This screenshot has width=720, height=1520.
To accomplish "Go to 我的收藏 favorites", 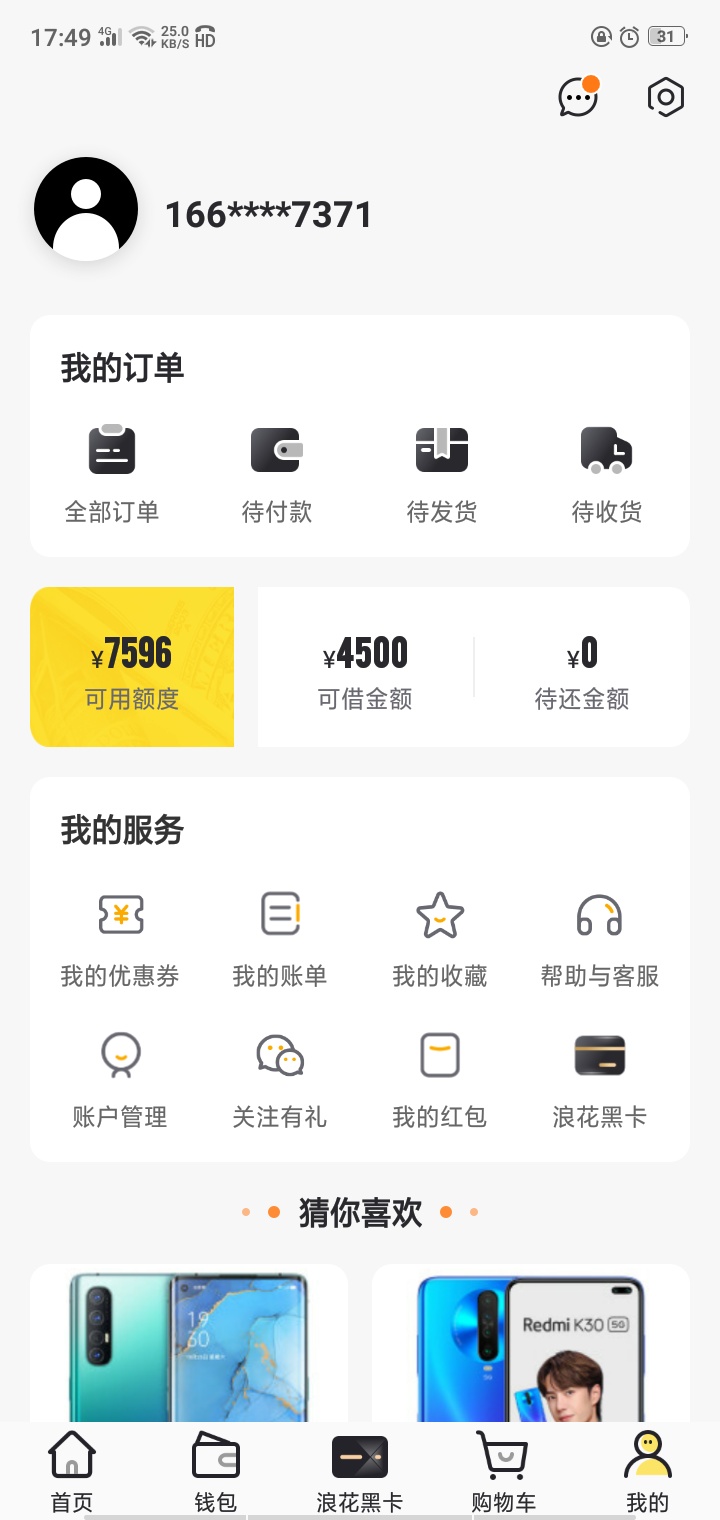I will pos(440,940).
